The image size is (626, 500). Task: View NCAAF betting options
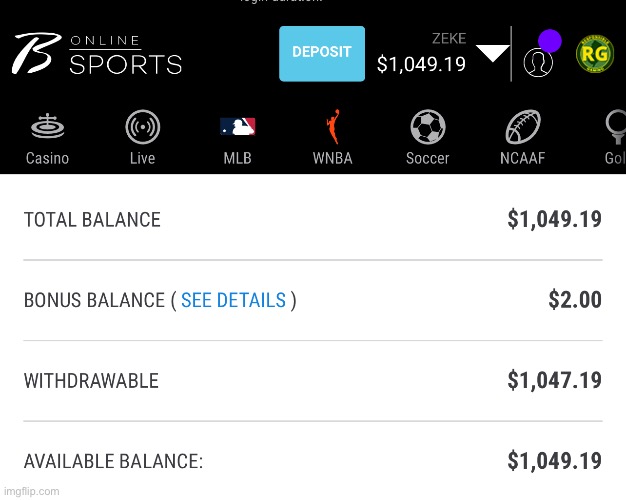click(x=522, y=138)
